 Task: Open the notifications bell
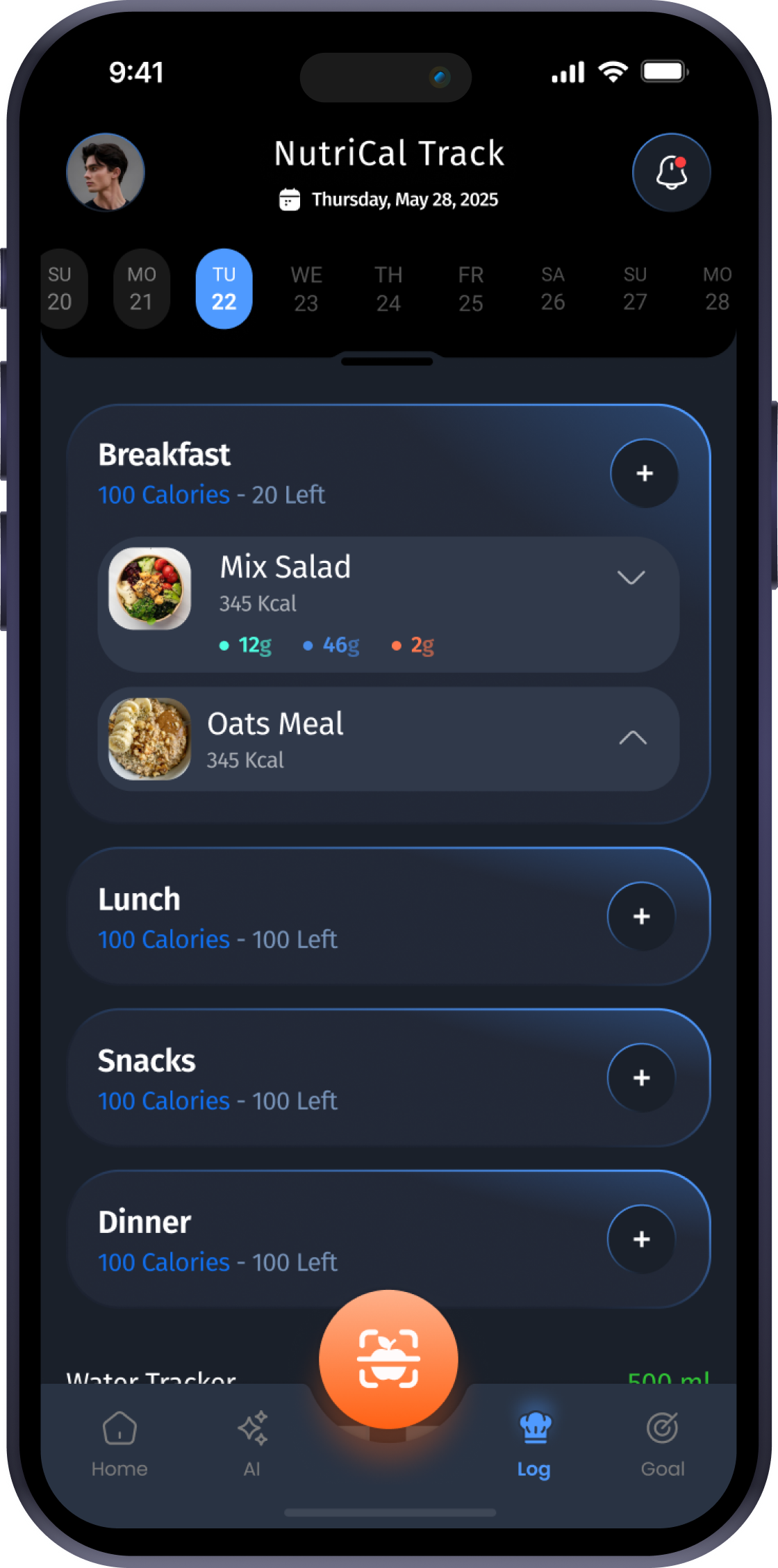[671, 172]
